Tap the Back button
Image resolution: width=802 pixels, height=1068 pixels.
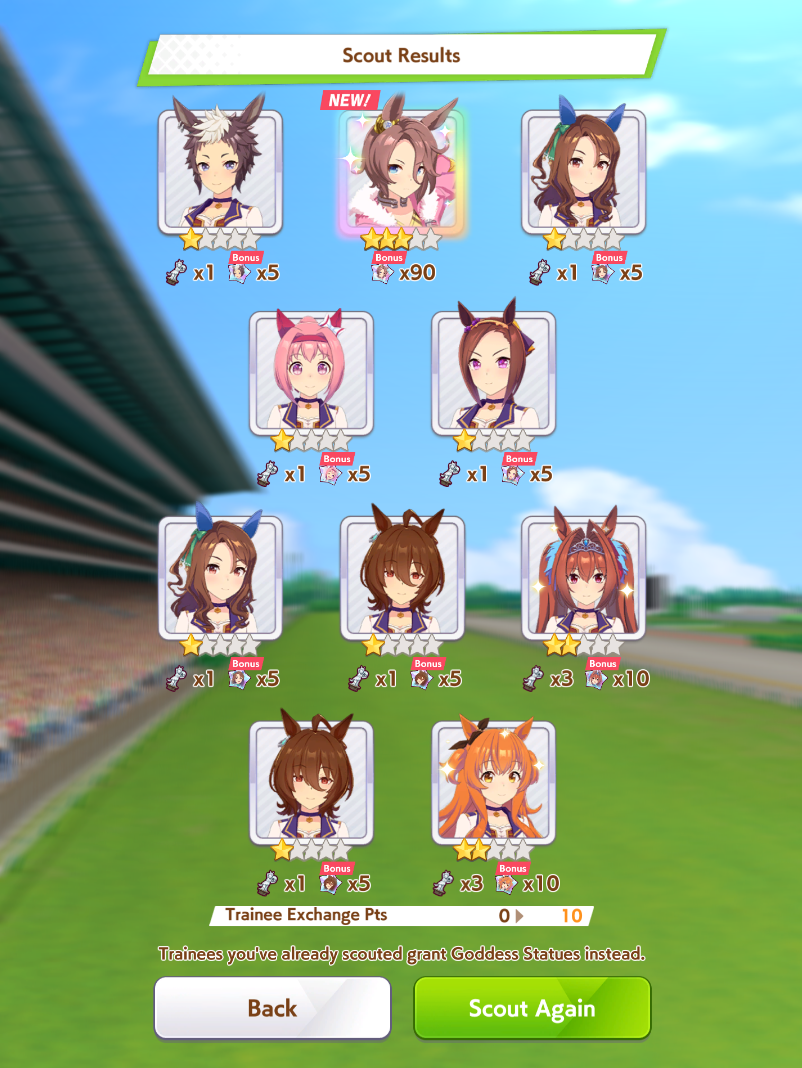[x=272, y=1007]
